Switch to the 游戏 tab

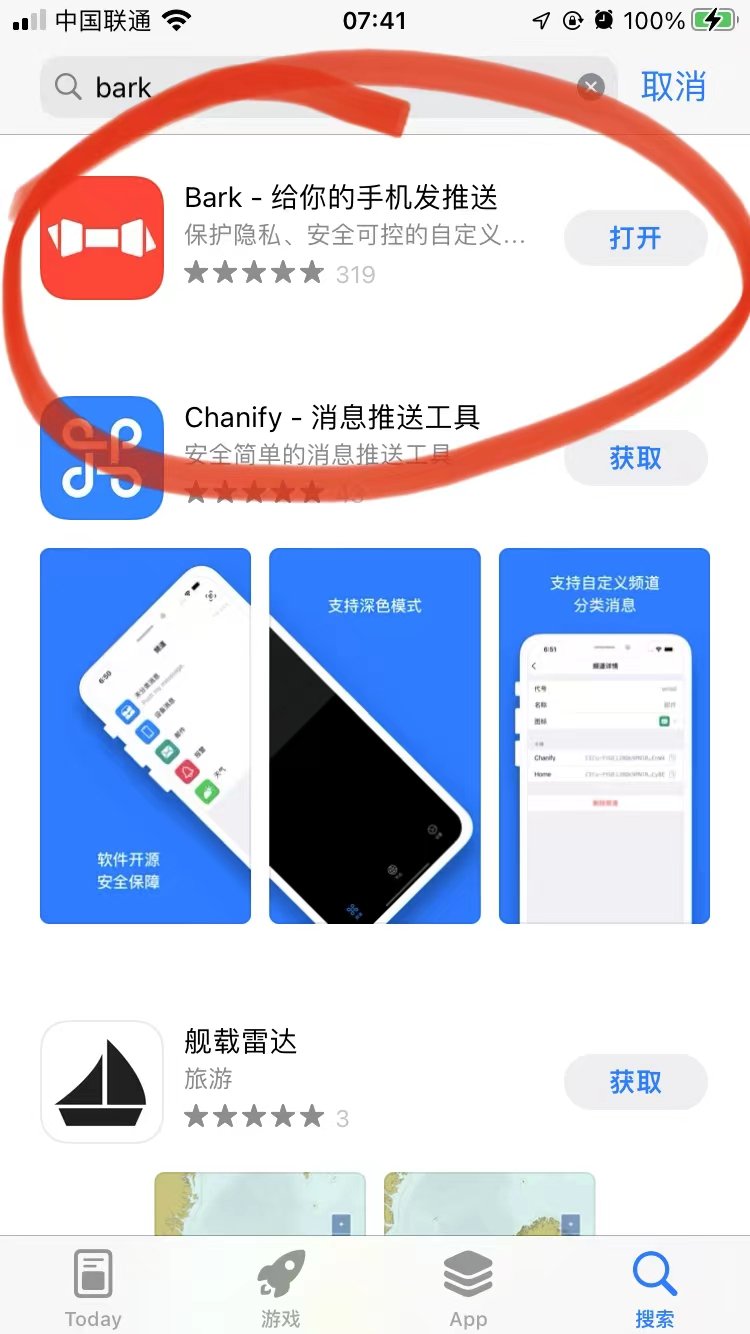click(280, 1288)
